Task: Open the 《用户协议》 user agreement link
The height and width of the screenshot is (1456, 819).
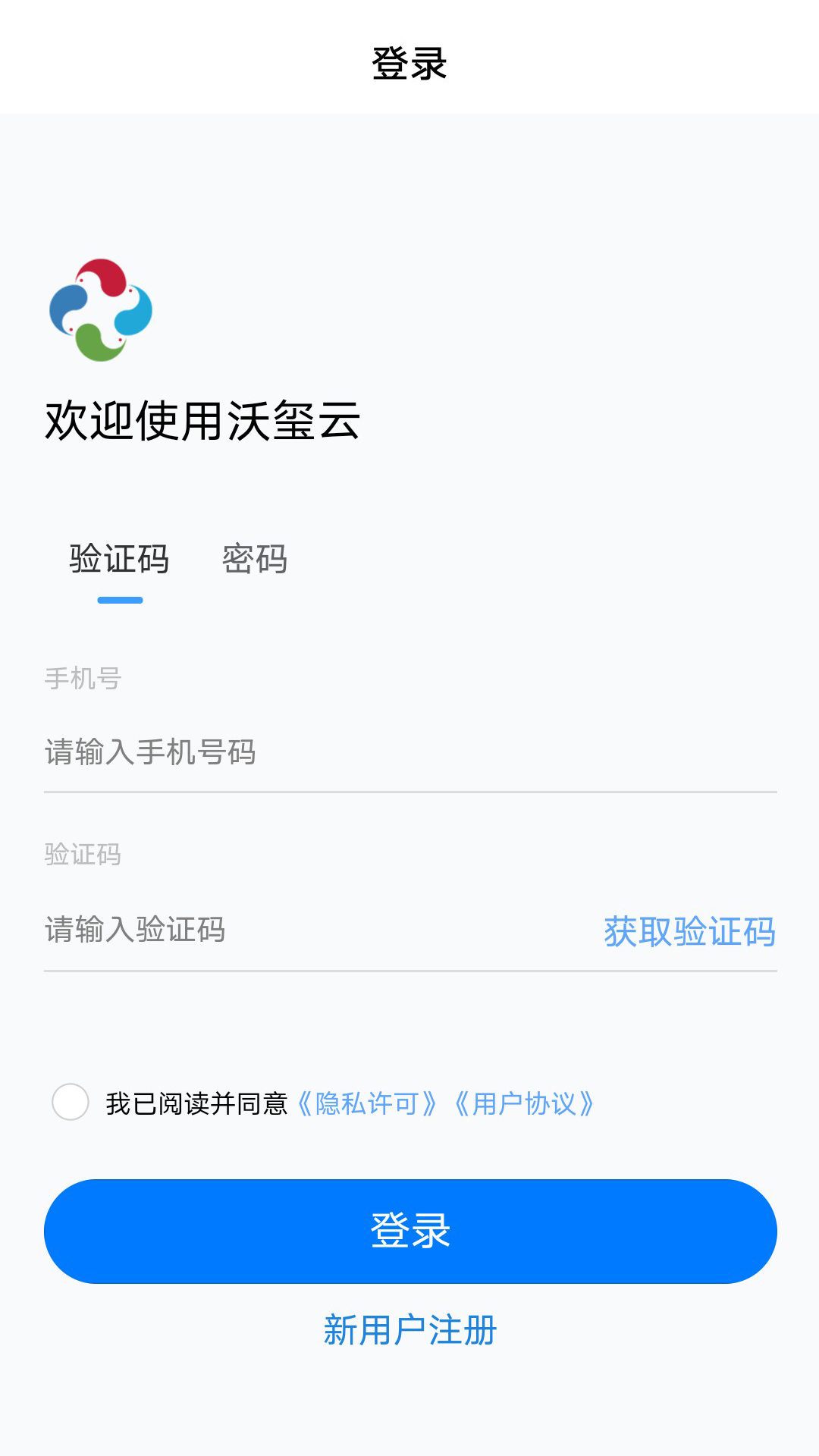Action: 524,1104
